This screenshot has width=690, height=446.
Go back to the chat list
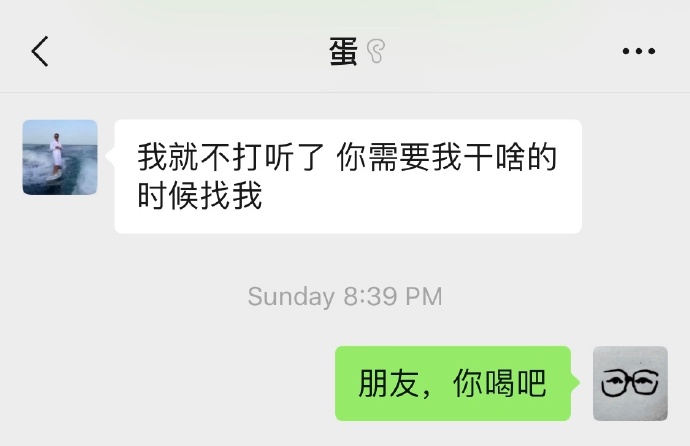pyautogui.click(x=40, y=51)
